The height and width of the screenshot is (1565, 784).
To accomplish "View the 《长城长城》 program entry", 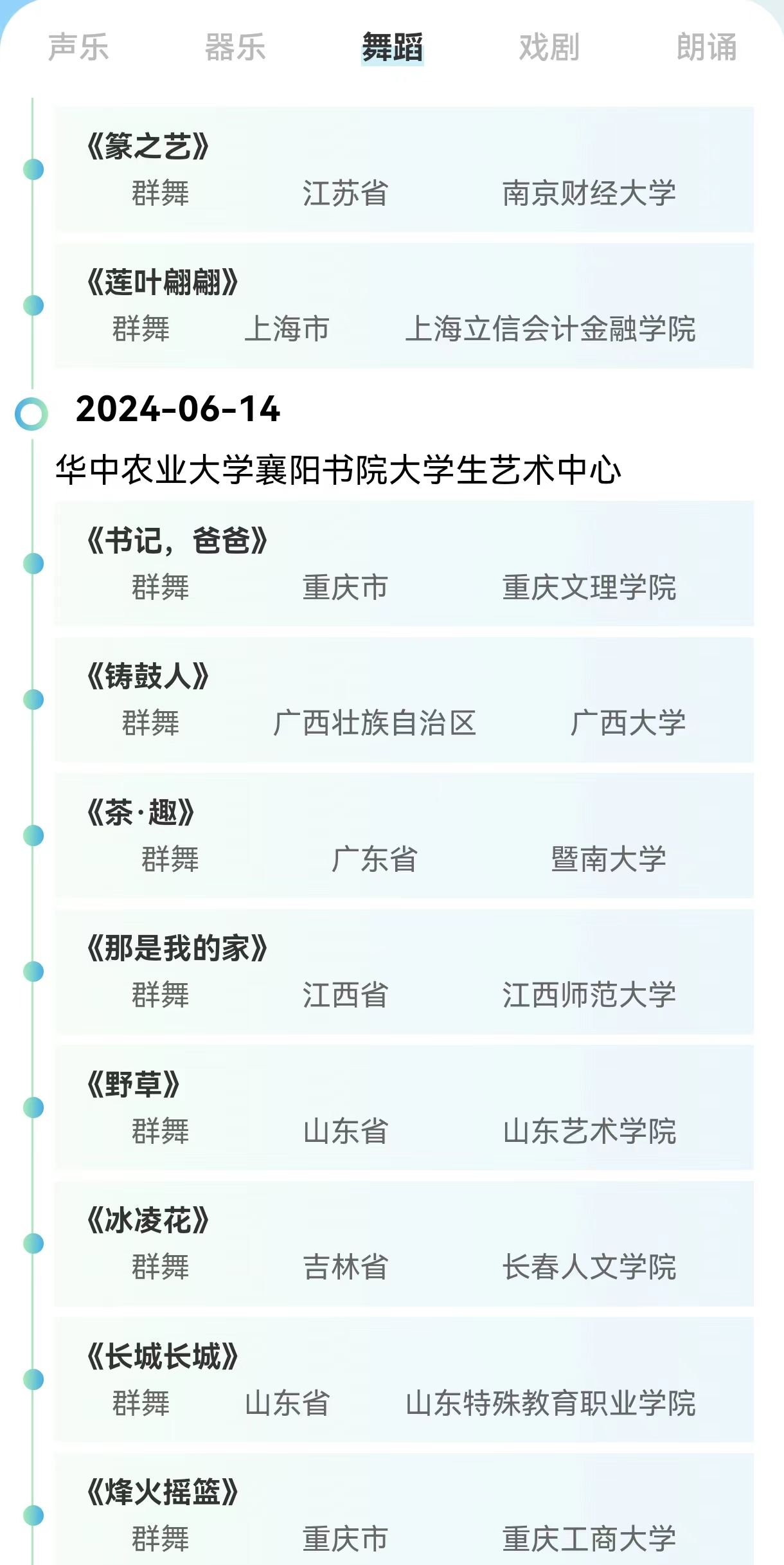I will pyautogui.click(x=404, y=1379).
